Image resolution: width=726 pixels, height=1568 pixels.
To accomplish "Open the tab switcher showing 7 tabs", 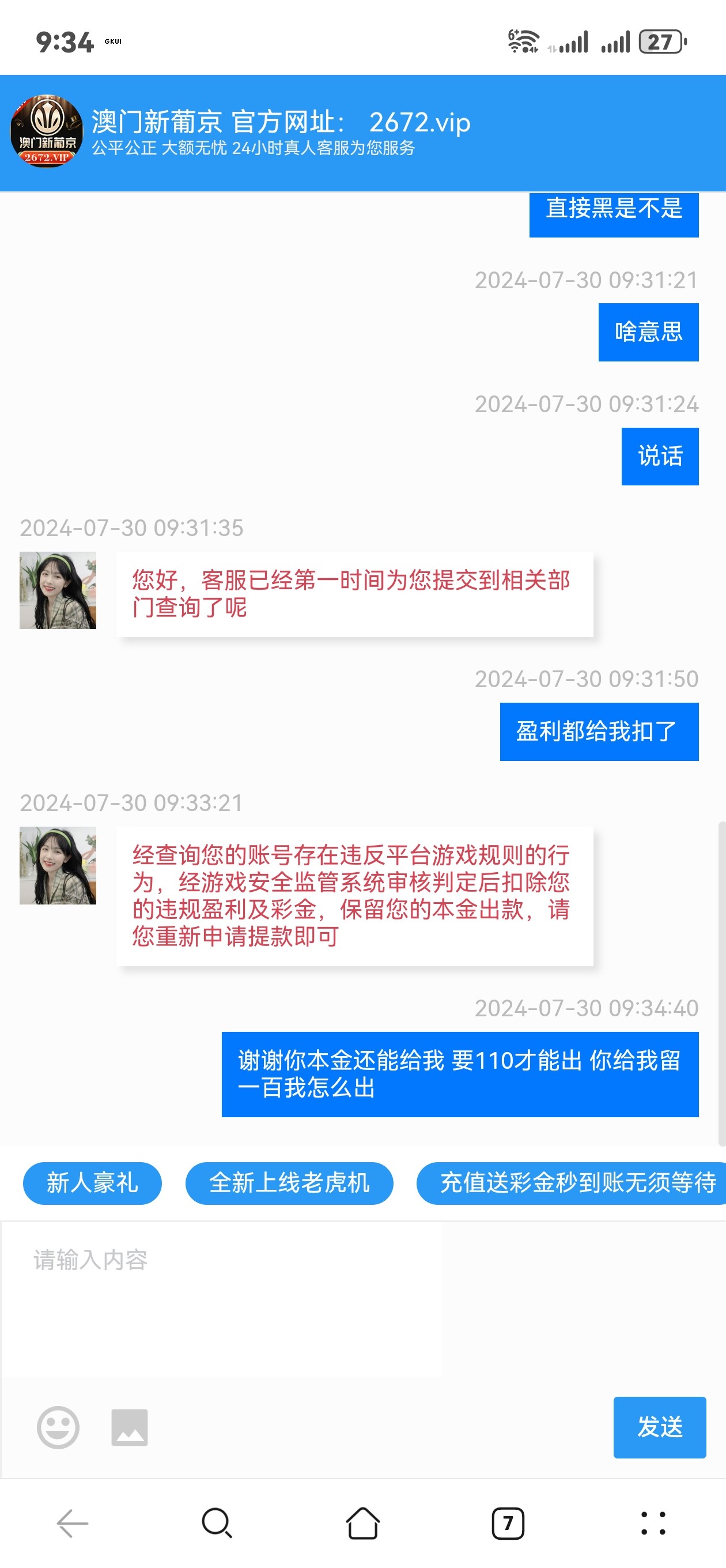I will pos(508,1524).
